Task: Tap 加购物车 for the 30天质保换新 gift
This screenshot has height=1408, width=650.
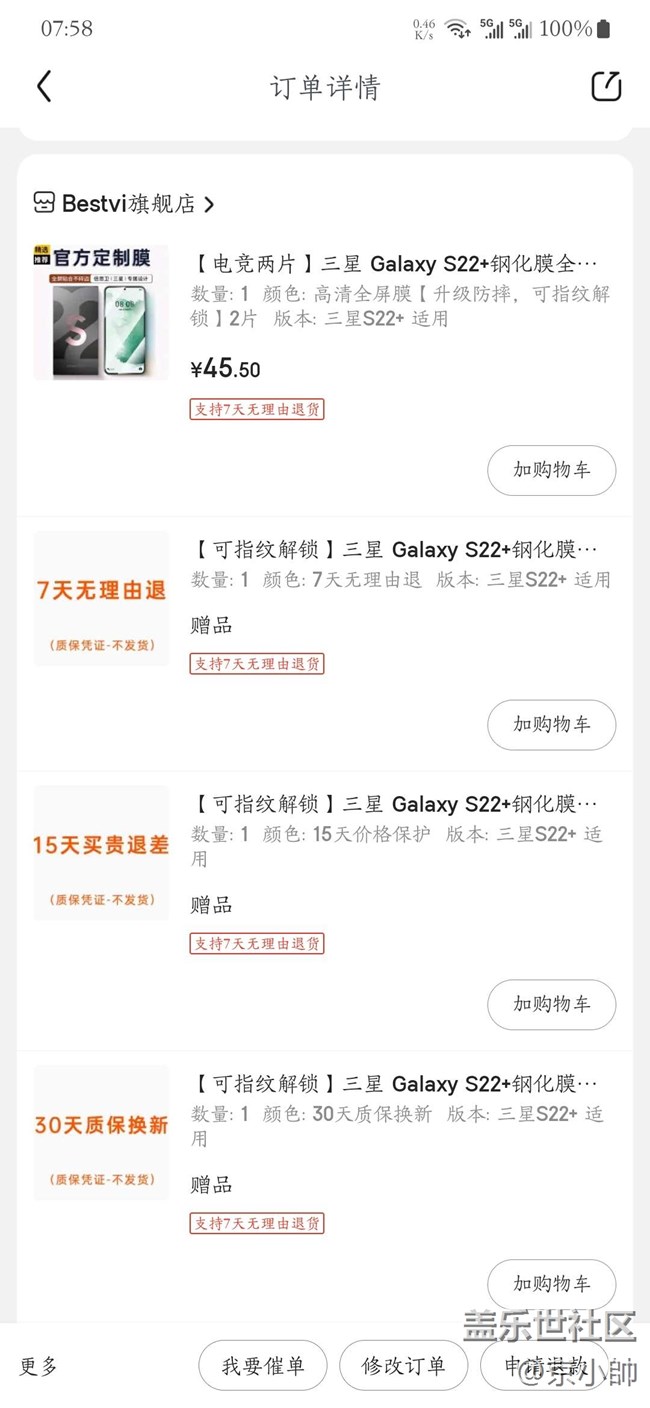Action: coord(551,1284)
